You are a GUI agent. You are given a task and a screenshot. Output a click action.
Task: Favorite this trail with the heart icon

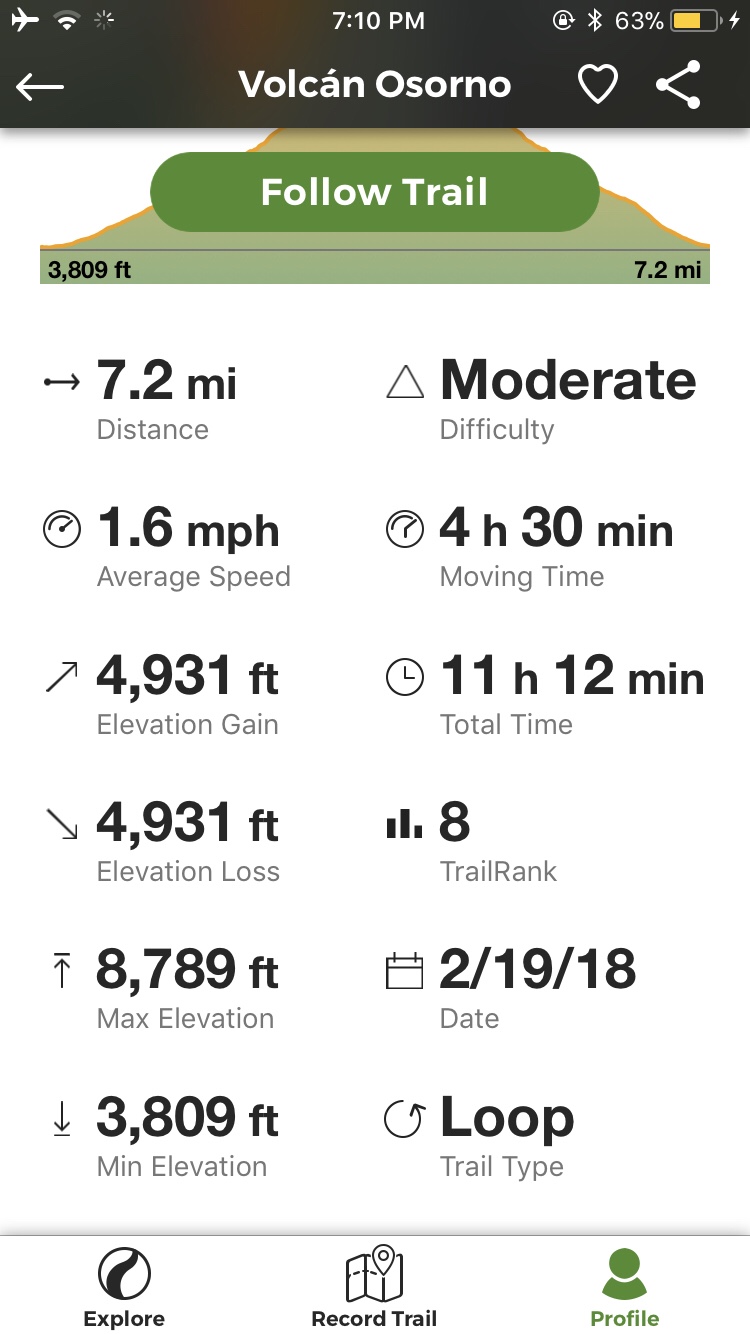[598, 86]
